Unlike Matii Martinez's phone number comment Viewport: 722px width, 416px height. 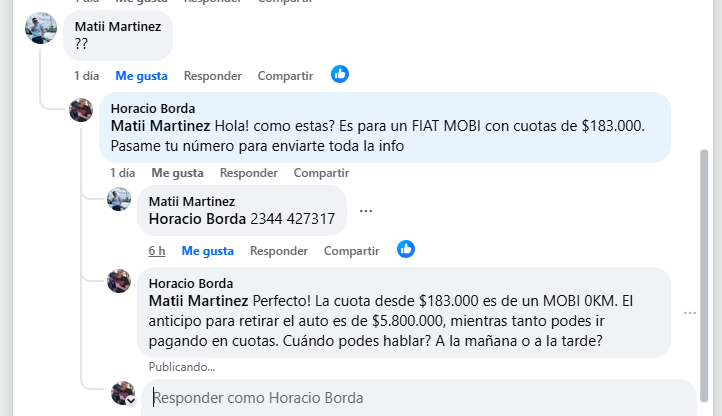(207, 250)
